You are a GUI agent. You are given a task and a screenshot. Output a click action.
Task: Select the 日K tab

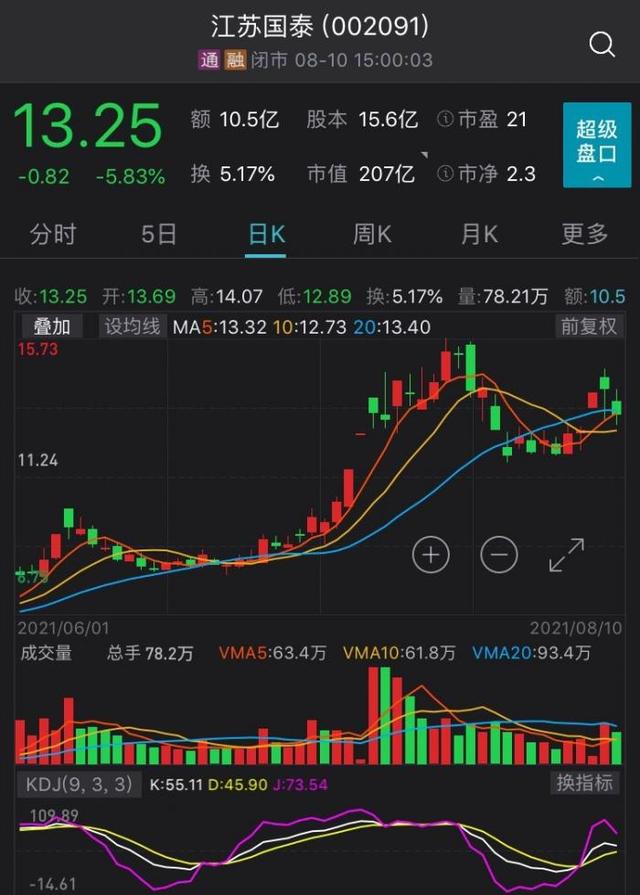pos(266,234)
